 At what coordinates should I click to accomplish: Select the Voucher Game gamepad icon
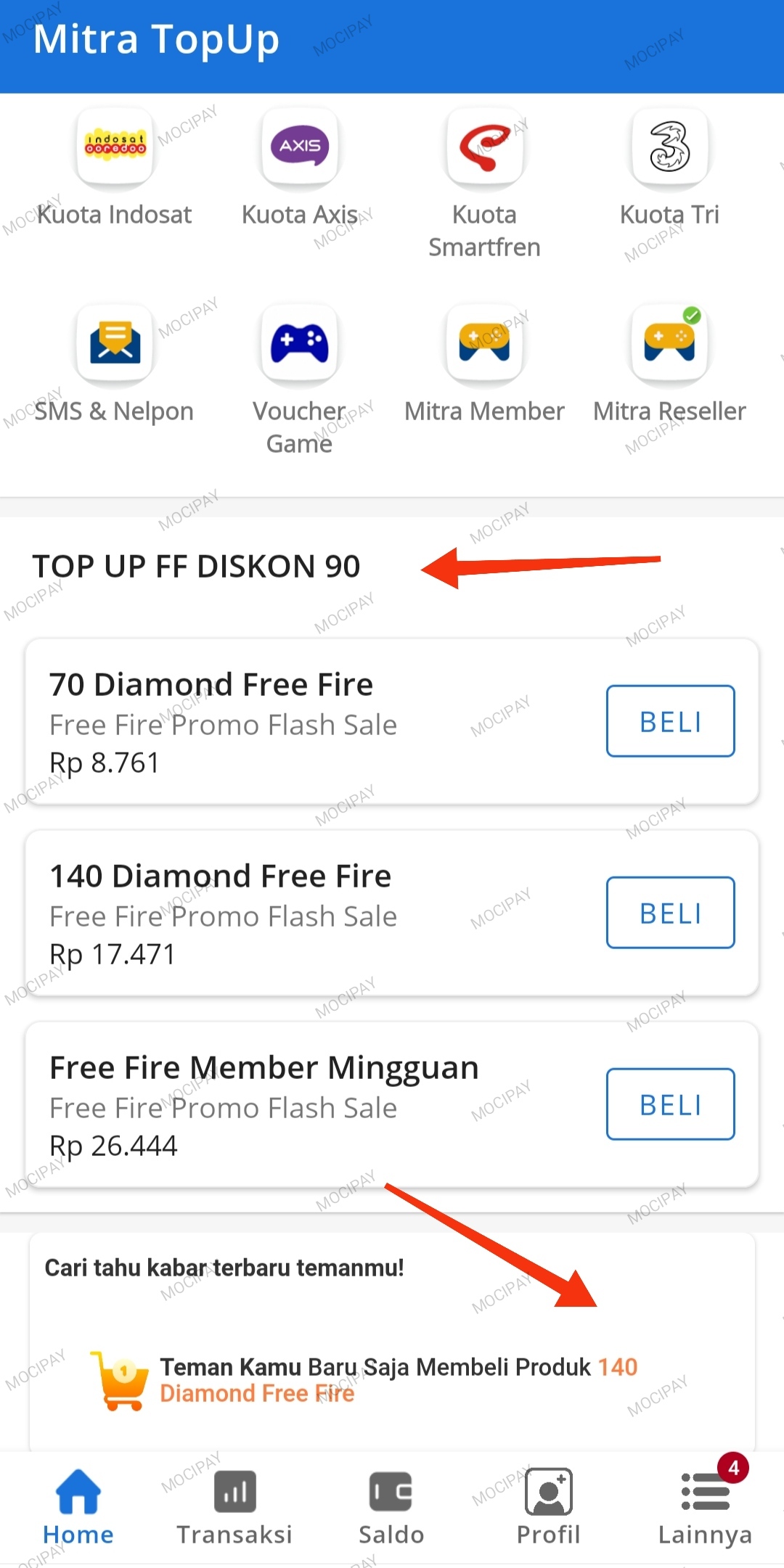tap(299, 345)
